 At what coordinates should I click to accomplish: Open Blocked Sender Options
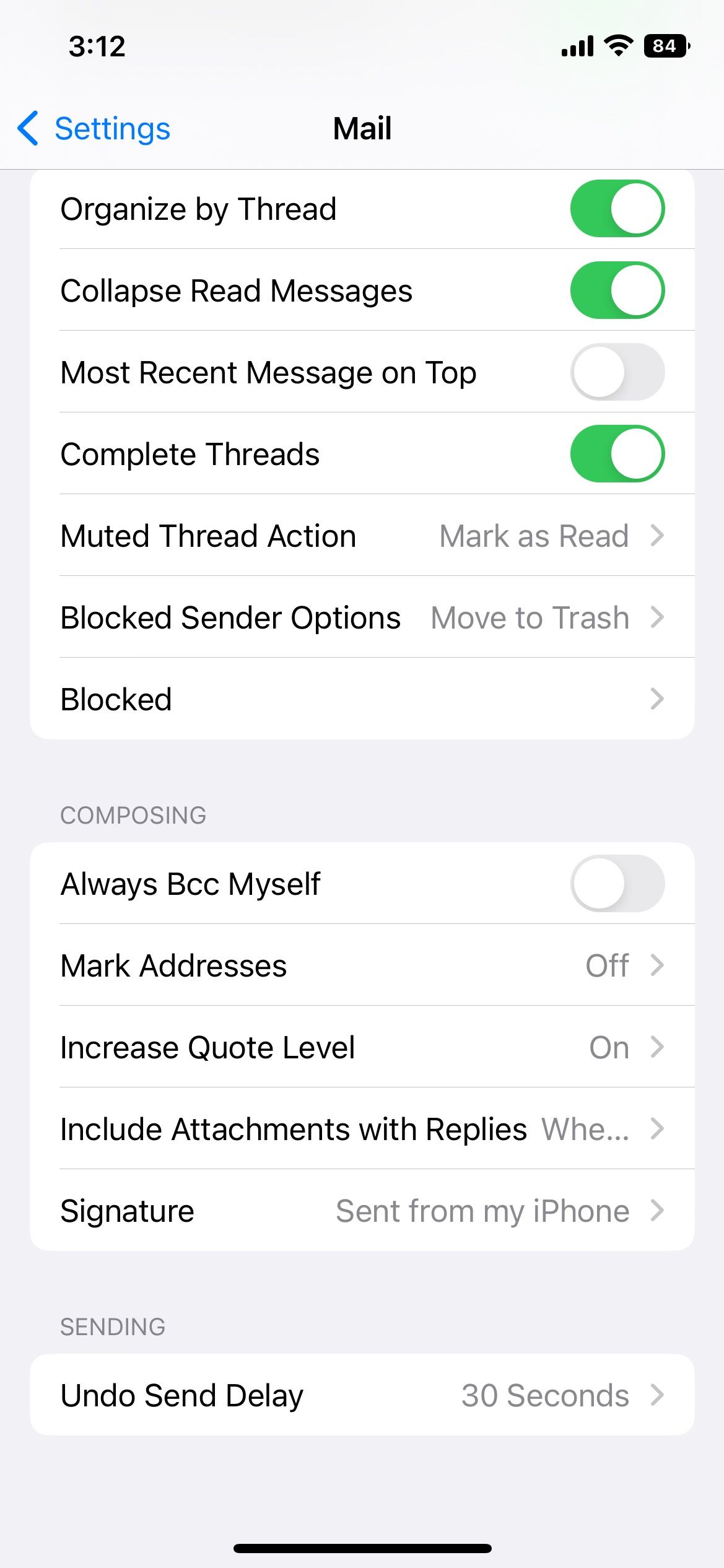coord(362,617)
